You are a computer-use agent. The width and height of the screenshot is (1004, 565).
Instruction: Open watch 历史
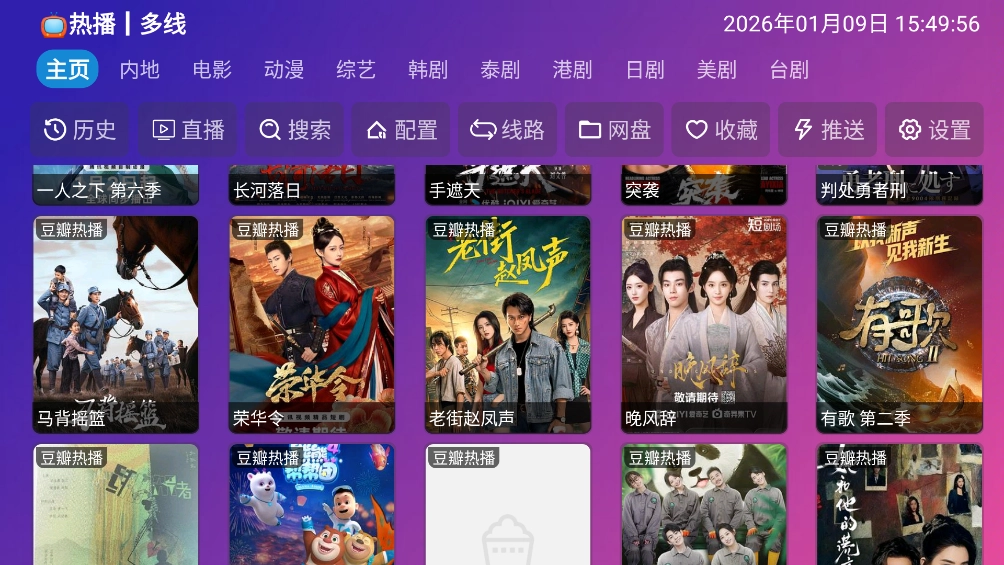click(79, 130)
